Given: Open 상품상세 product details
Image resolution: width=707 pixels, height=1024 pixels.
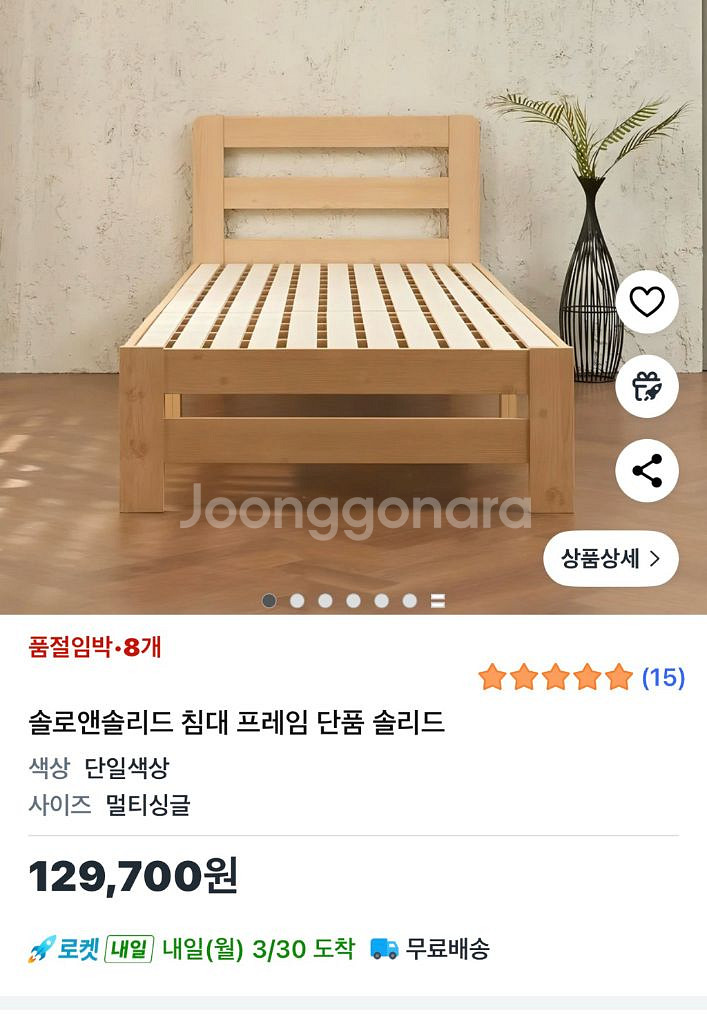Looking at the screenshot, I should click(610, 558).
